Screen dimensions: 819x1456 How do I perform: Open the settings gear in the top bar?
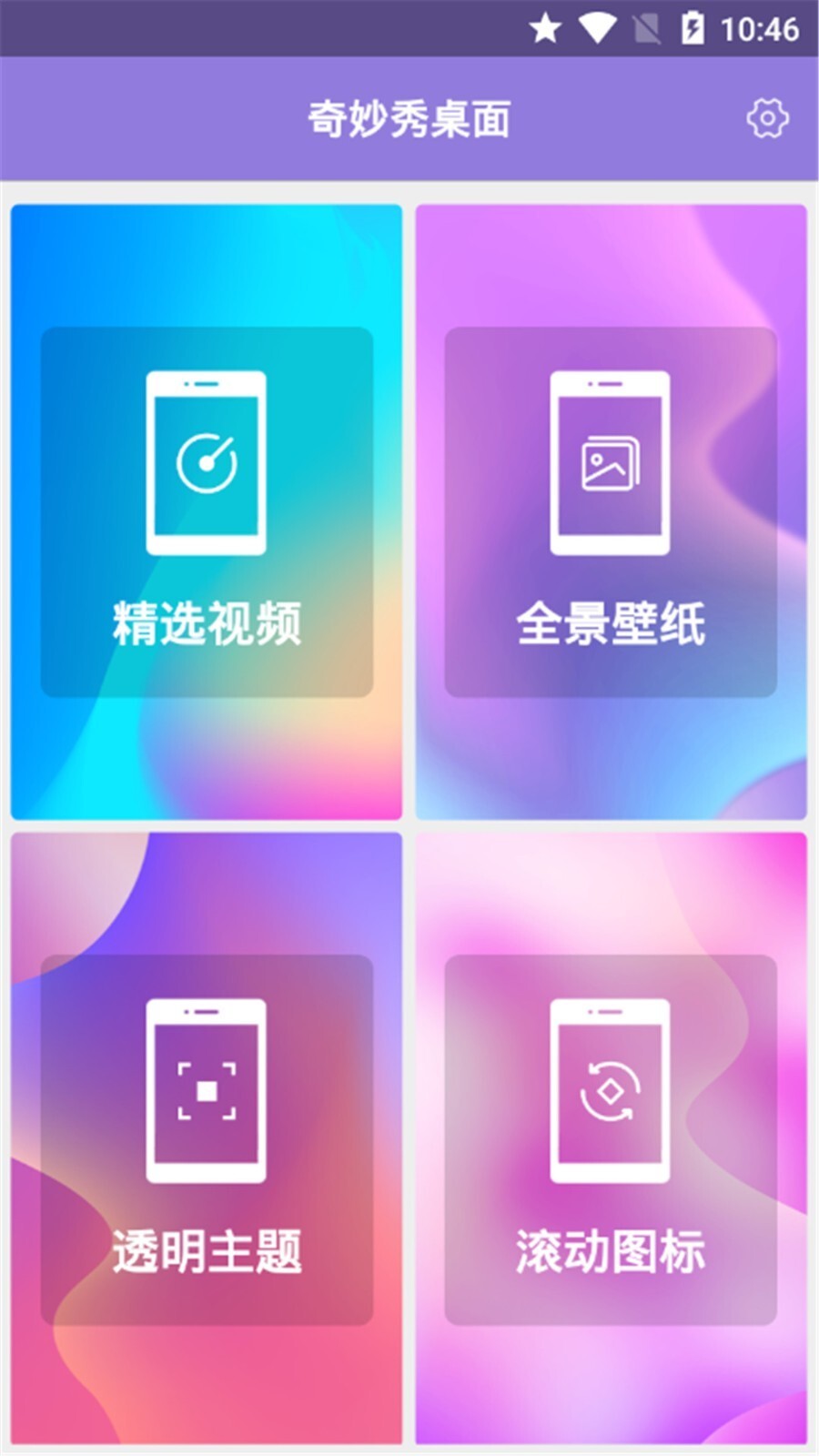coord(766,116)
